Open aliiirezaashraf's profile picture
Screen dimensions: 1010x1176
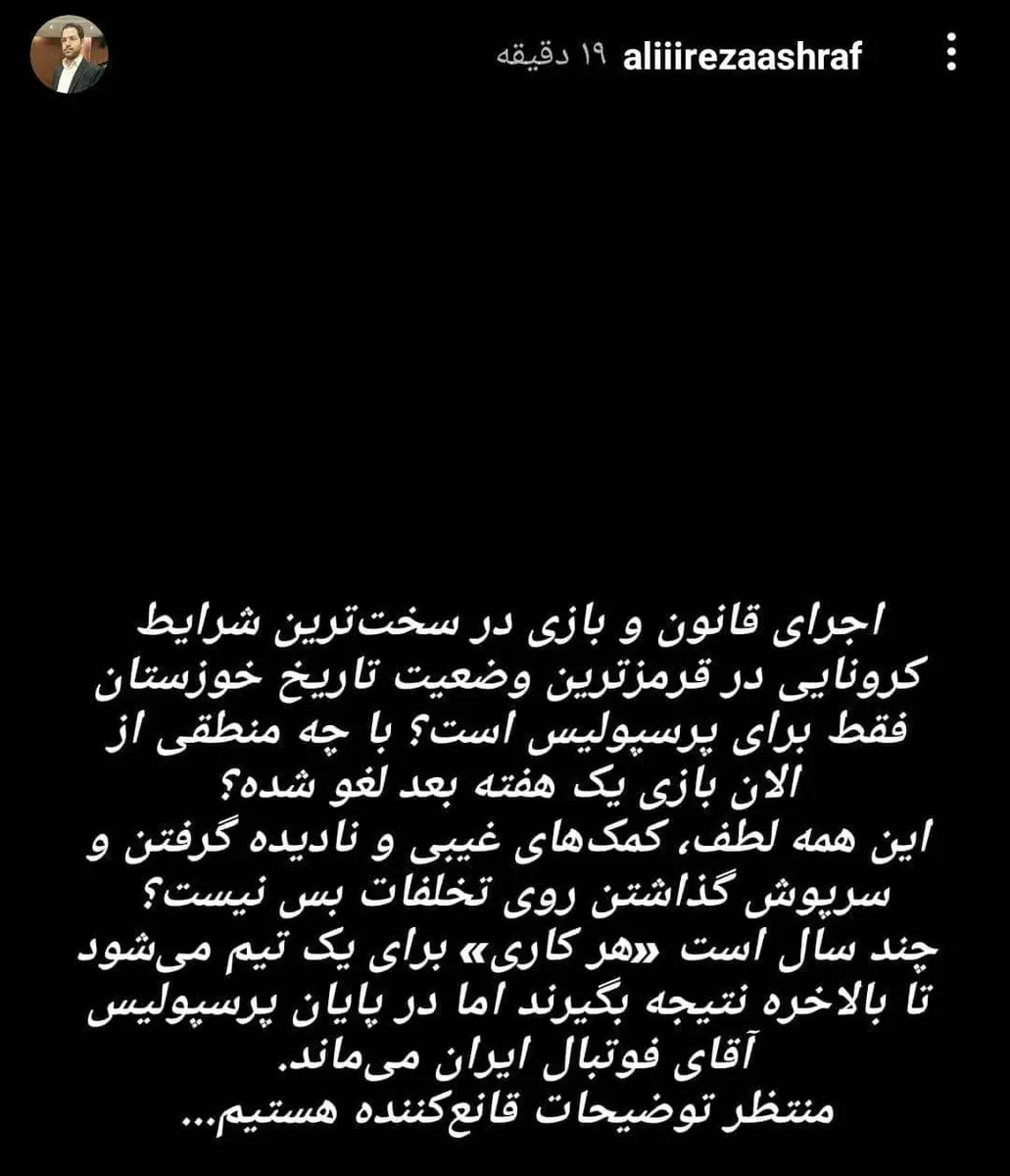click(69, 55)
